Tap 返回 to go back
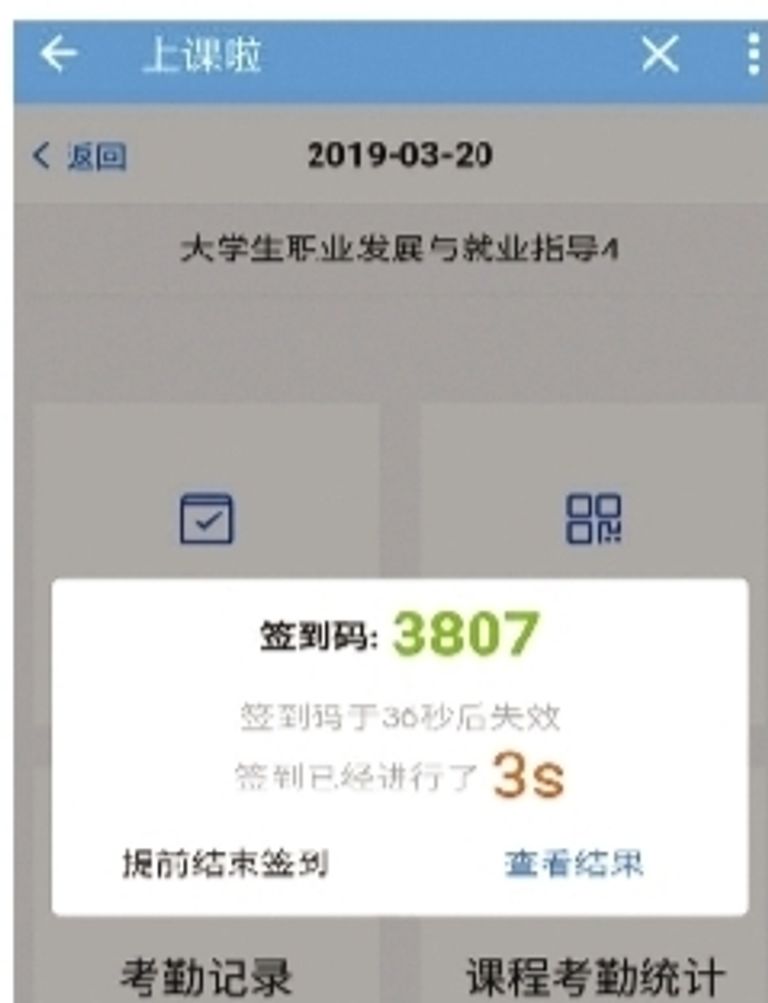Viewport: 768px width, 1003px height. click(80, 156)
